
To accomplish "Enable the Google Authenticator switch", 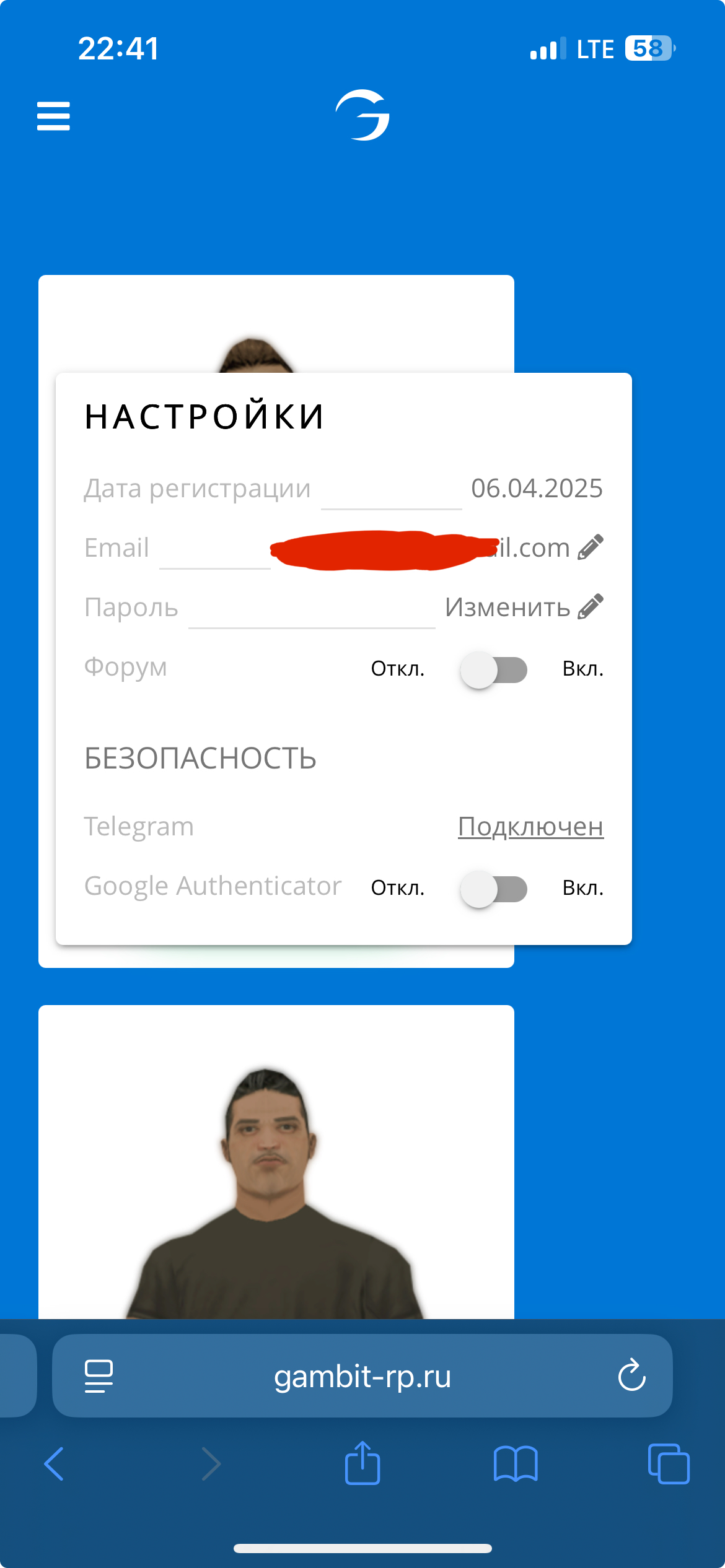I will [x=494, y=889].
